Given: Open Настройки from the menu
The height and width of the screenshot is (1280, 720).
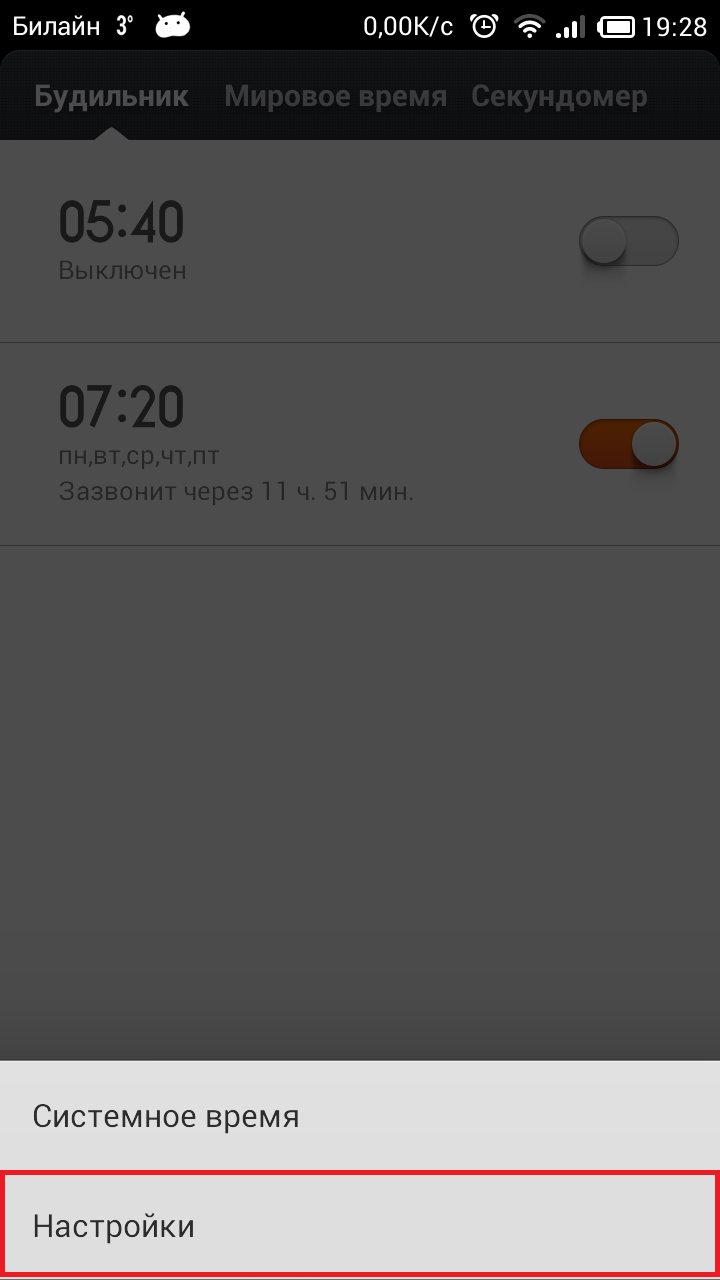Looking at the screenshot, I should [360, 1225].
